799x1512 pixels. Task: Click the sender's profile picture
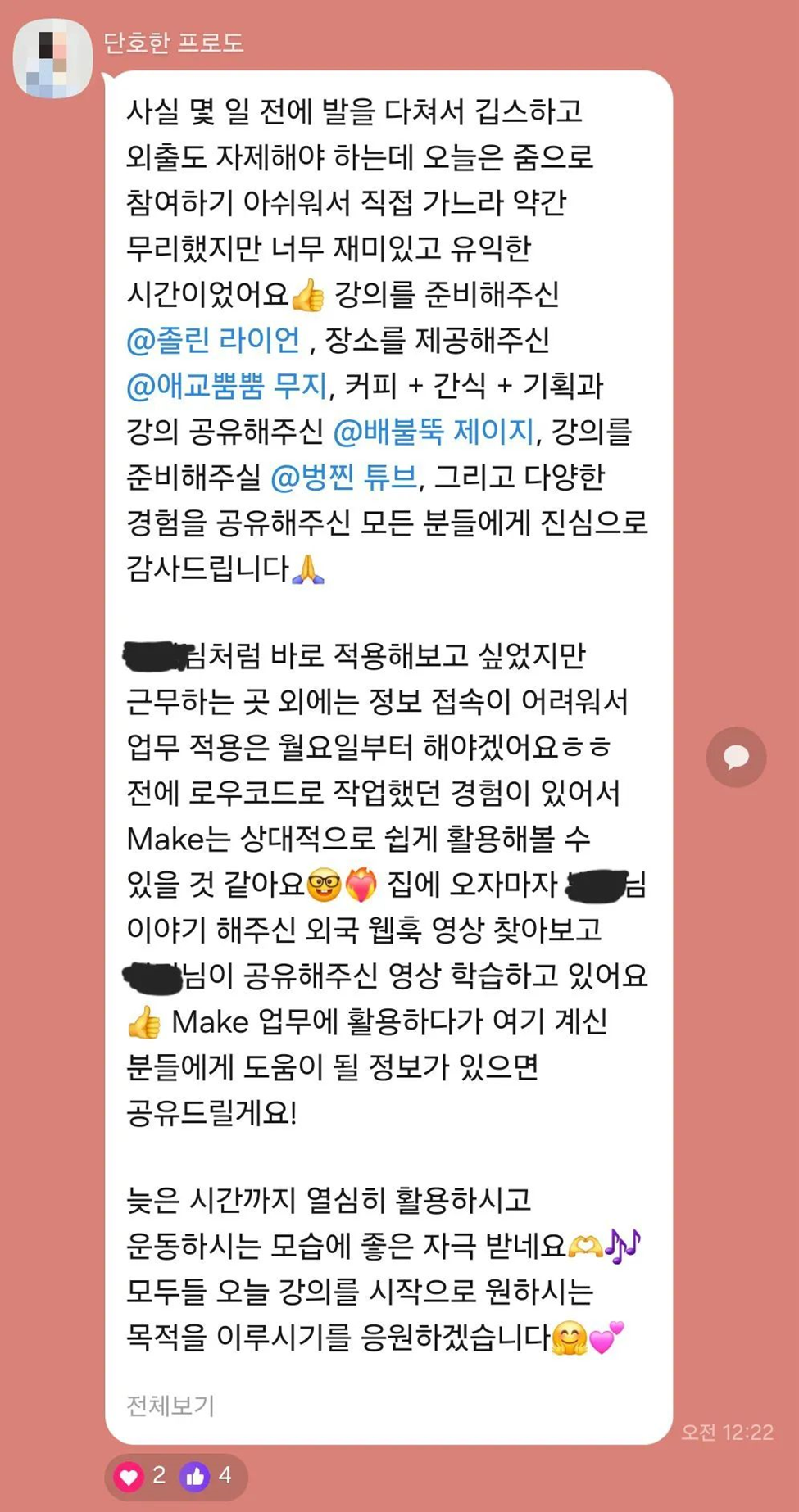click(x=52, y=56)
